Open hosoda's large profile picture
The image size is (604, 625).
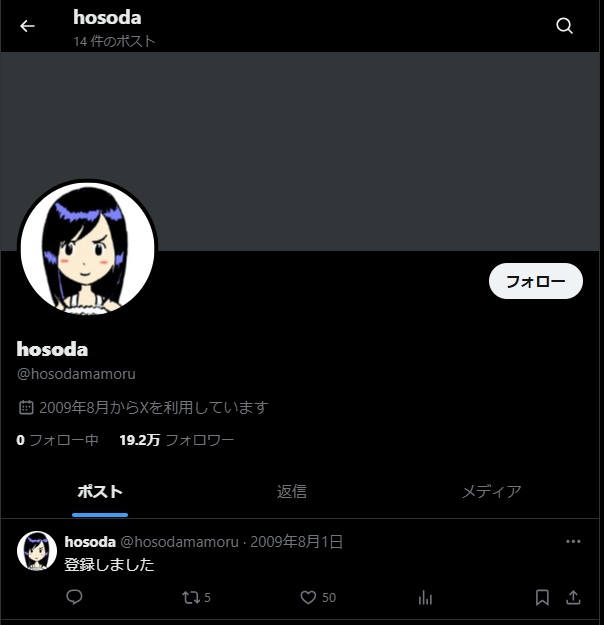click(x=87, y=249)
